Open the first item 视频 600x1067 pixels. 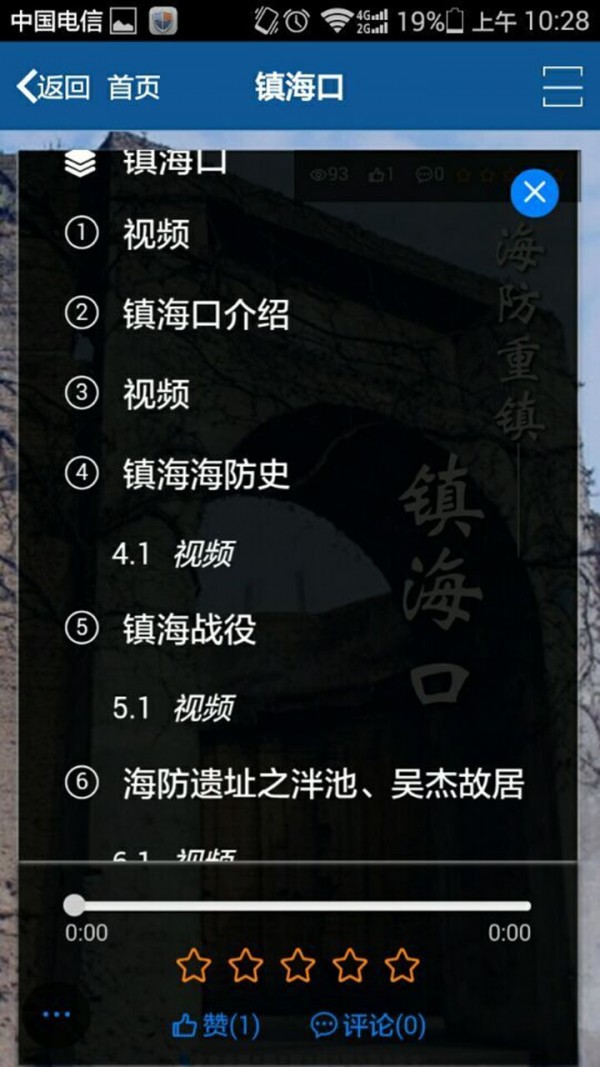tap(156, 235)
